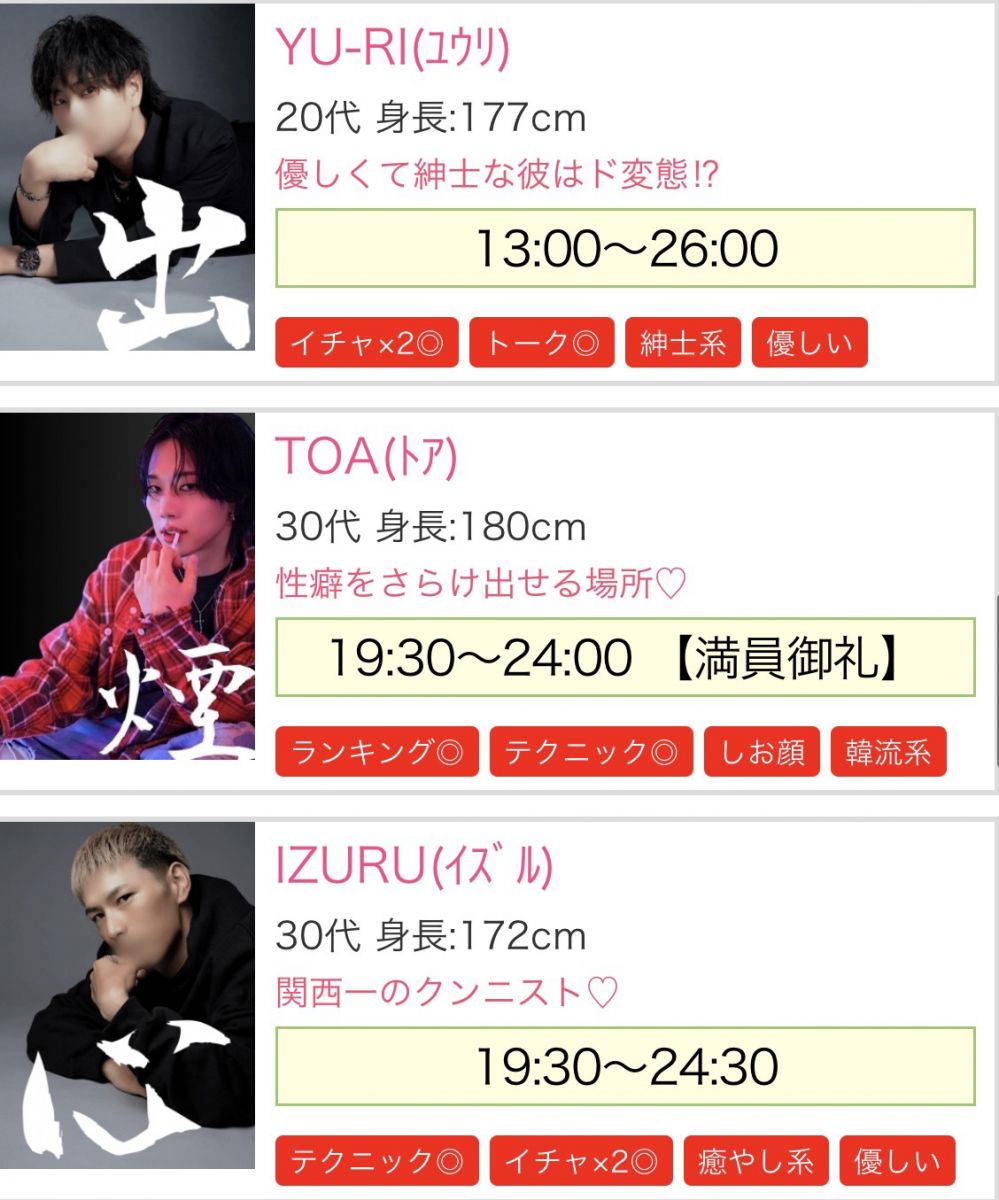Select the 韓流系 tag
999x1200 pixels.
(x=888, y=752)
